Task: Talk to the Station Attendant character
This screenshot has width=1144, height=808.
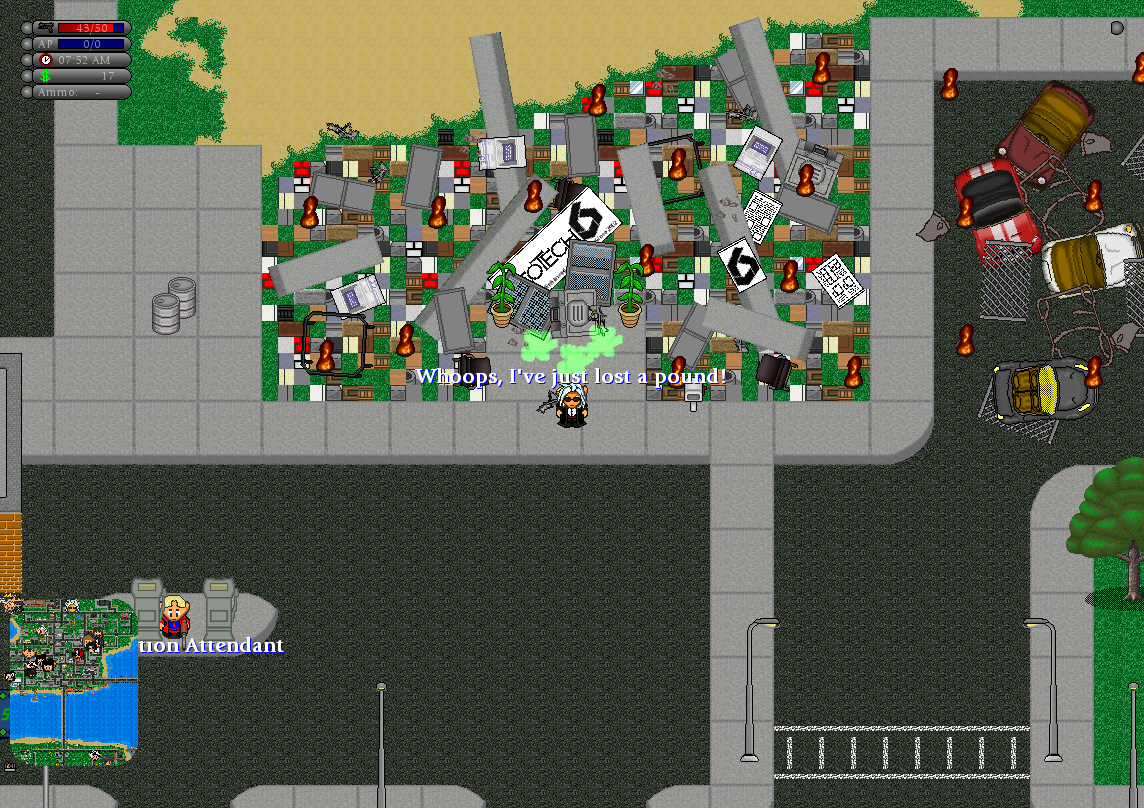Action: tap(175, 616)
